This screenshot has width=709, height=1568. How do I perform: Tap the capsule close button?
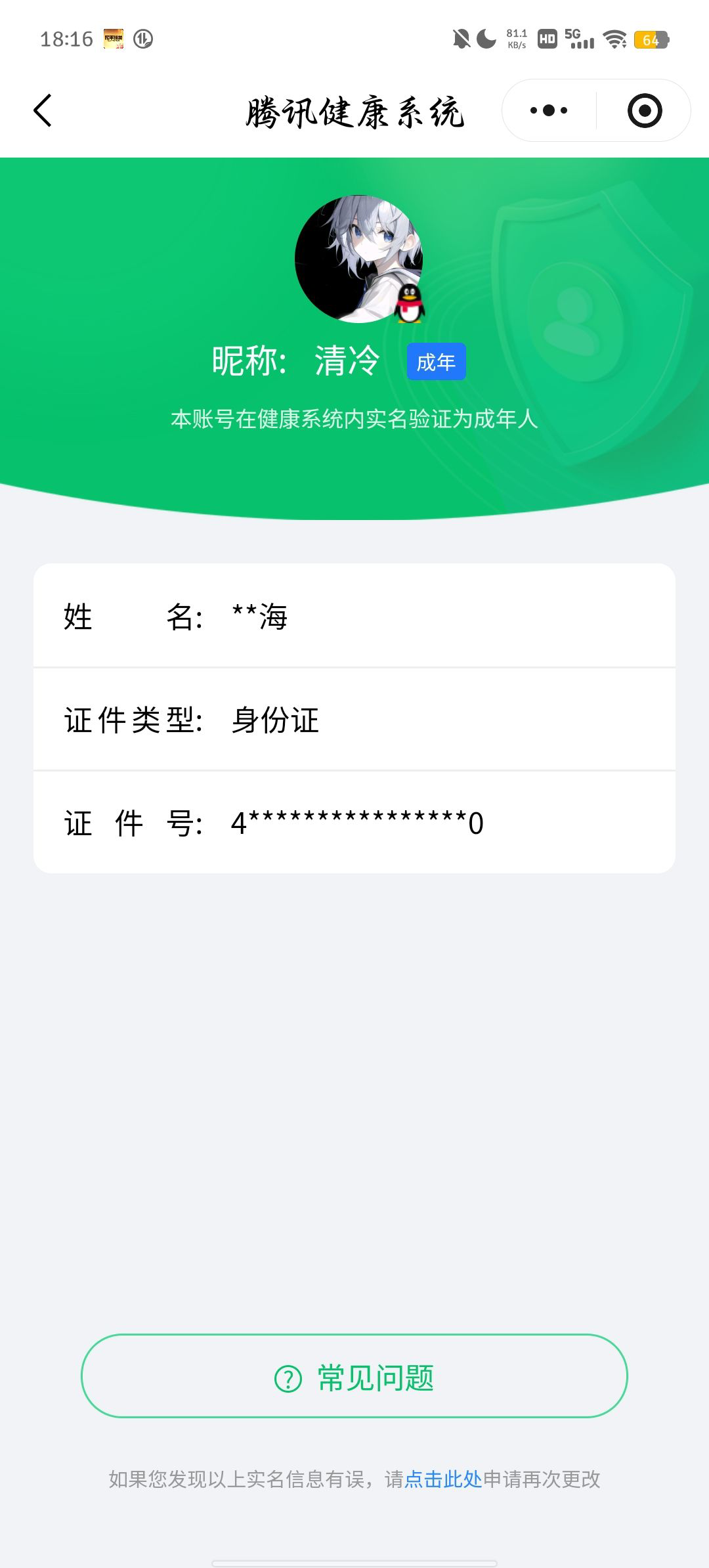coord(643,110)
